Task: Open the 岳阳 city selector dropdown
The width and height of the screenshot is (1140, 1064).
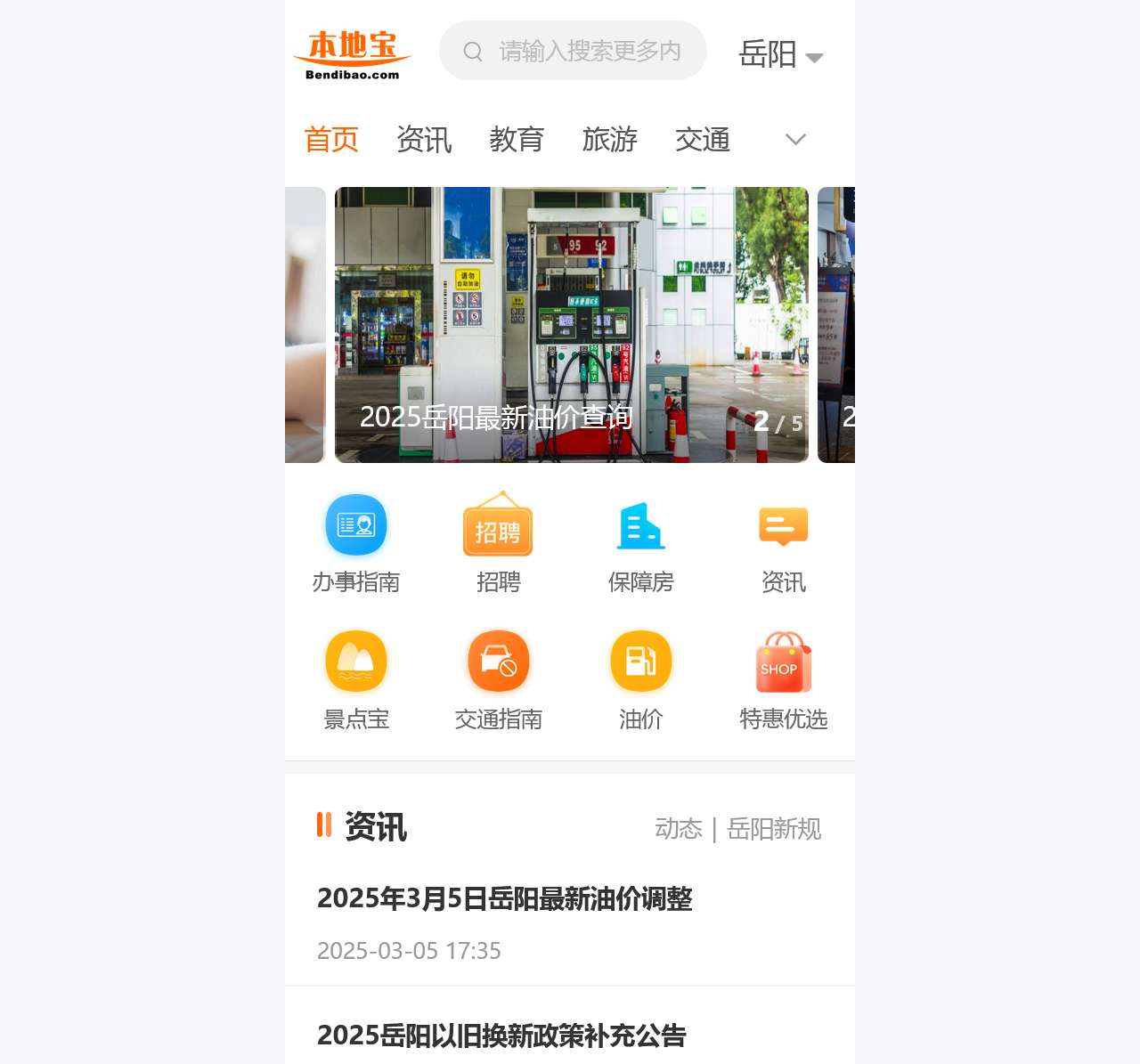Action: (780, 54)
